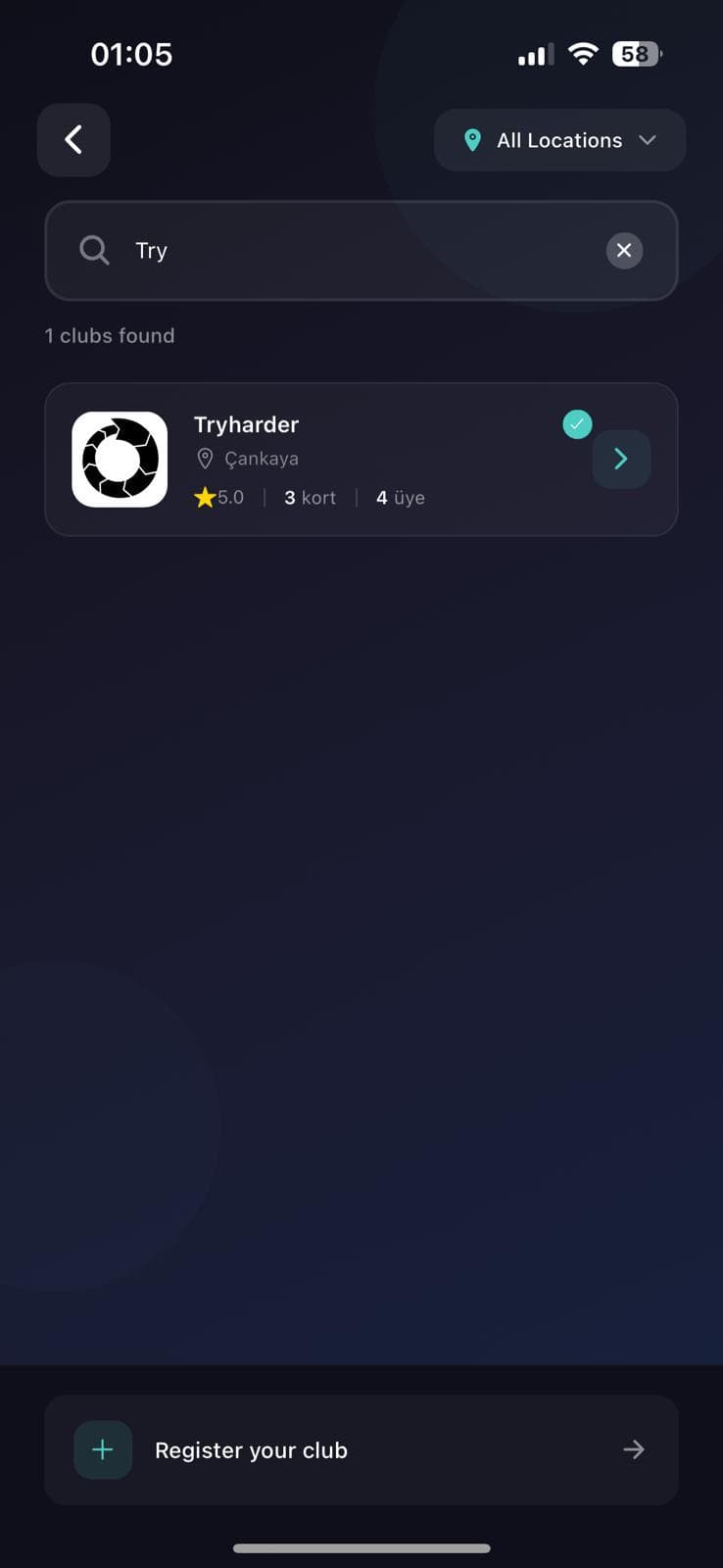Open the All Locations dropdown
This screenshot has width=723, height=1568.
pos(559,140)
